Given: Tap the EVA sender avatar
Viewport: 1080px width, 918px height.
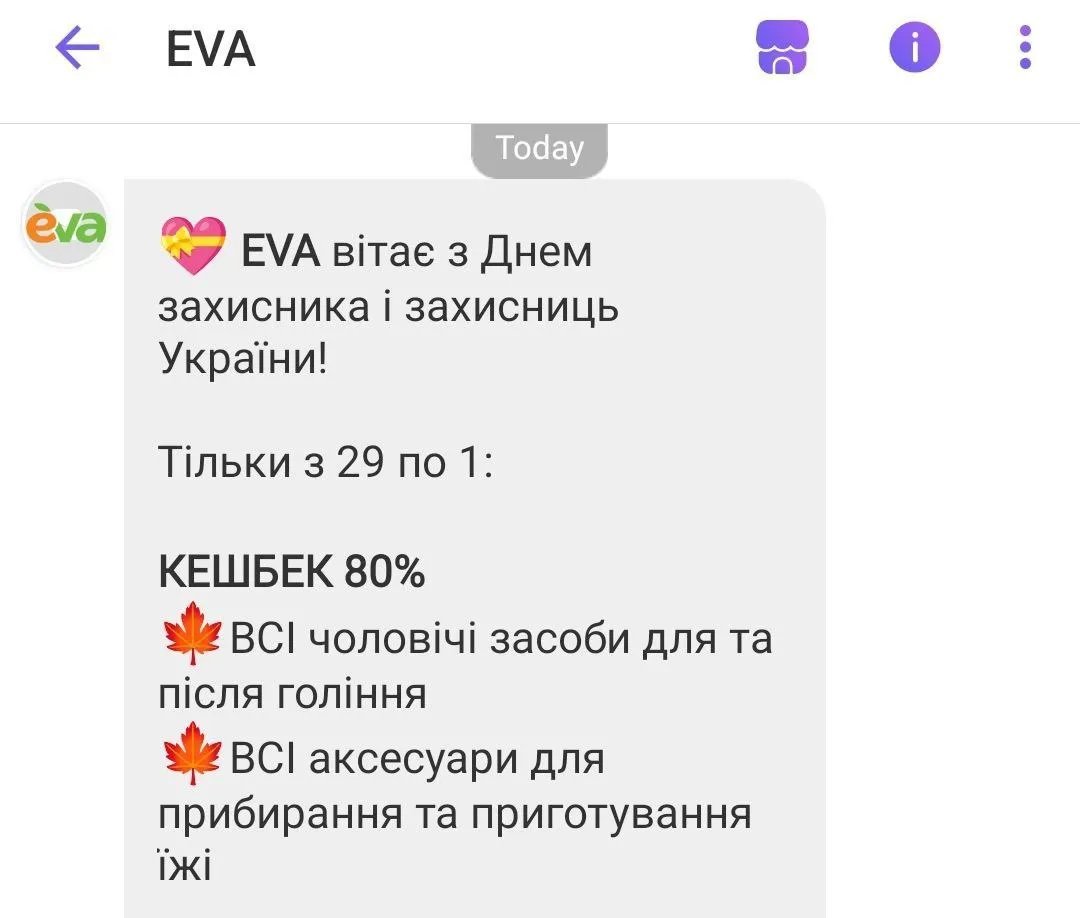Looking at the screenshot, I should [65, 225].
